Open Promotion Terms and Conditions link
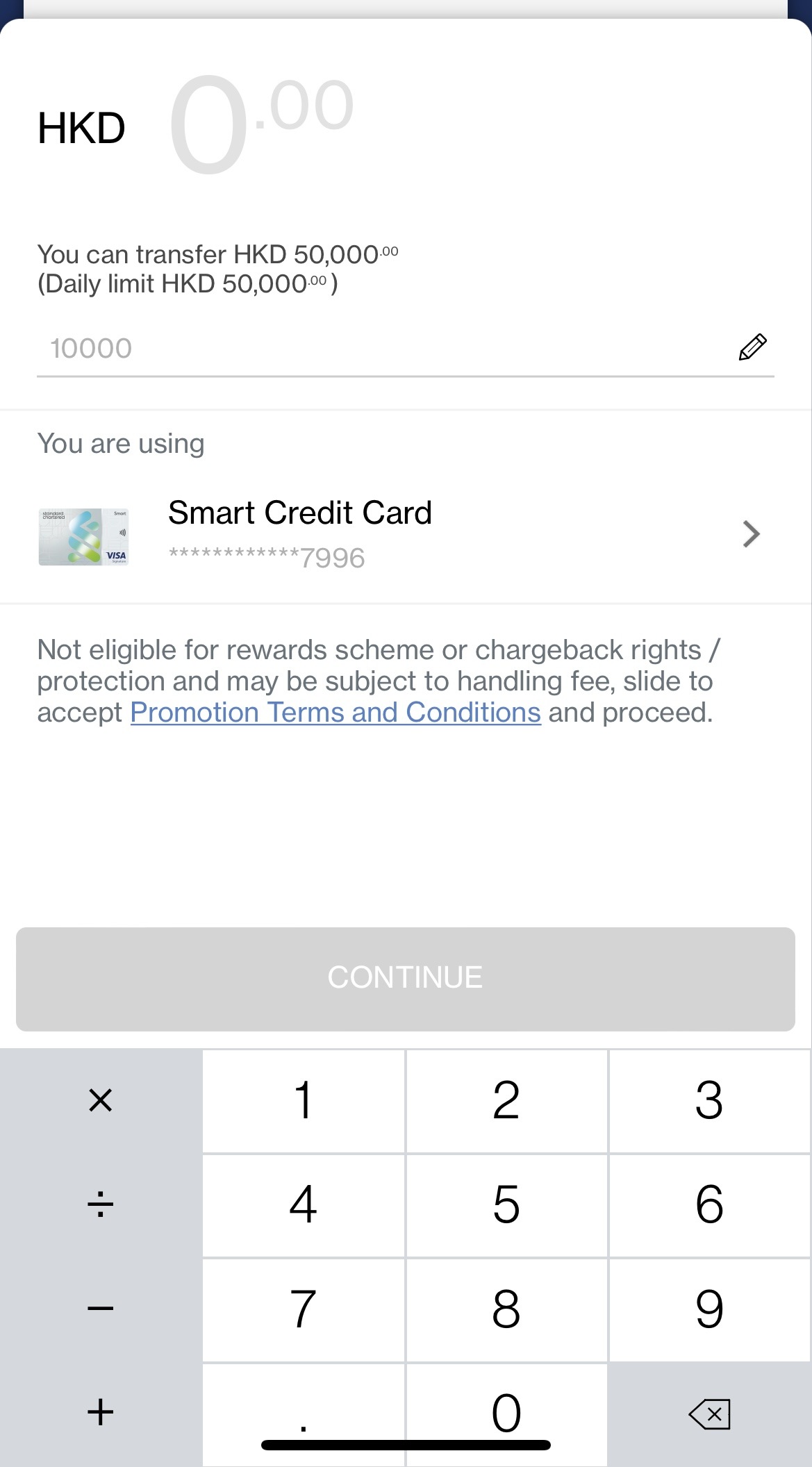This screenshot has height=1467, width=812. [335, 712]
